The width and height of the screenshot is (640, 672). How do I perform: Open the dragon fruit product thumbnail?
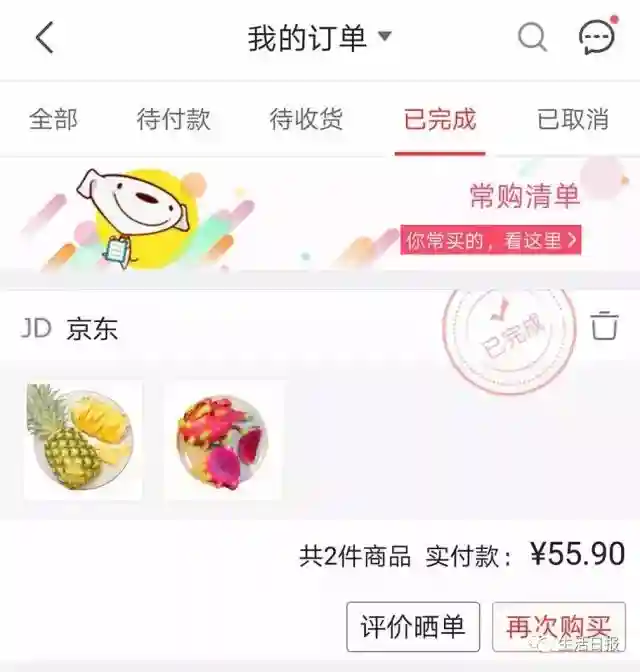point(224,440)
